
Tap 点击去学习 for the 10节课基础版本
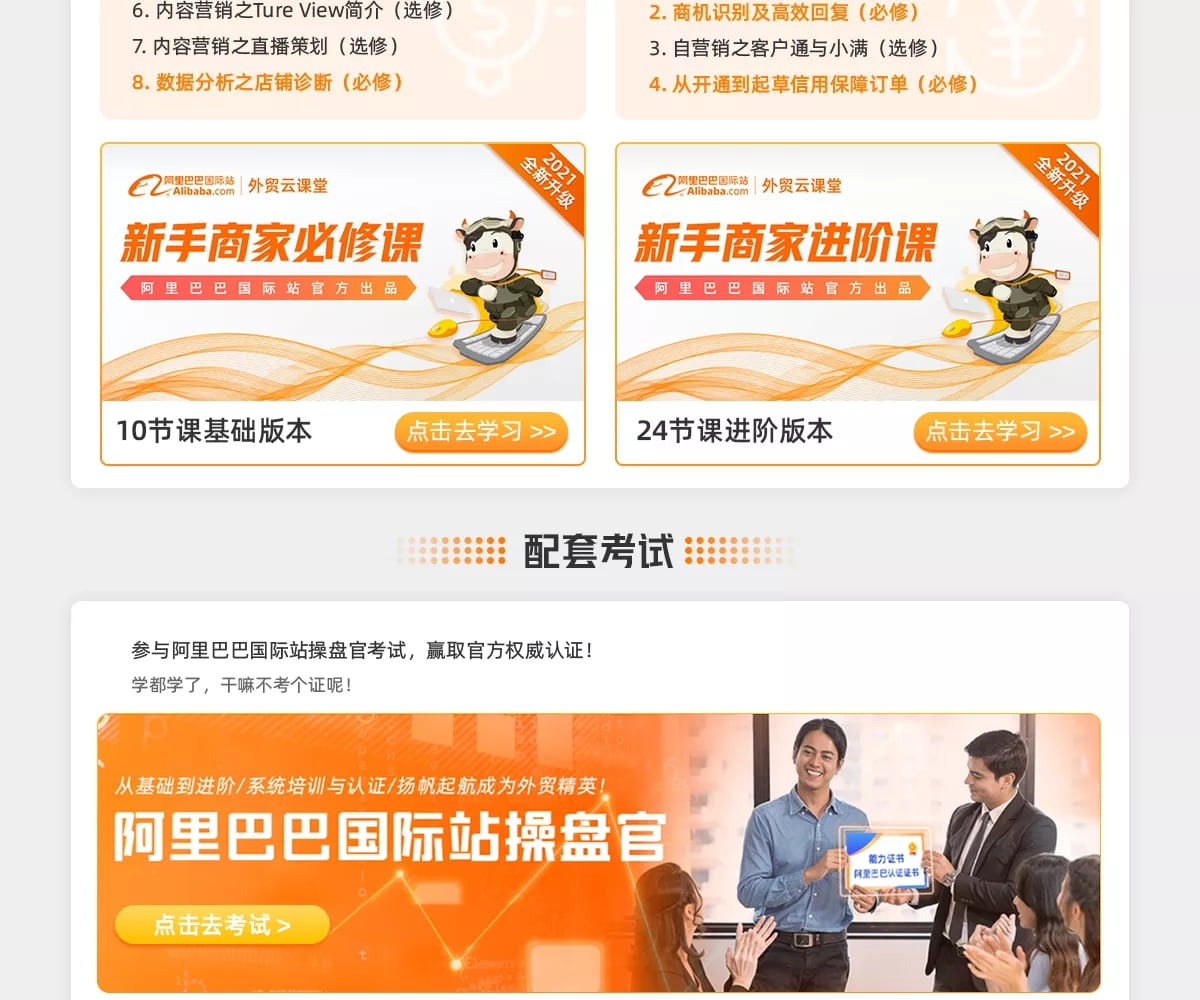[x=481, y=432]
